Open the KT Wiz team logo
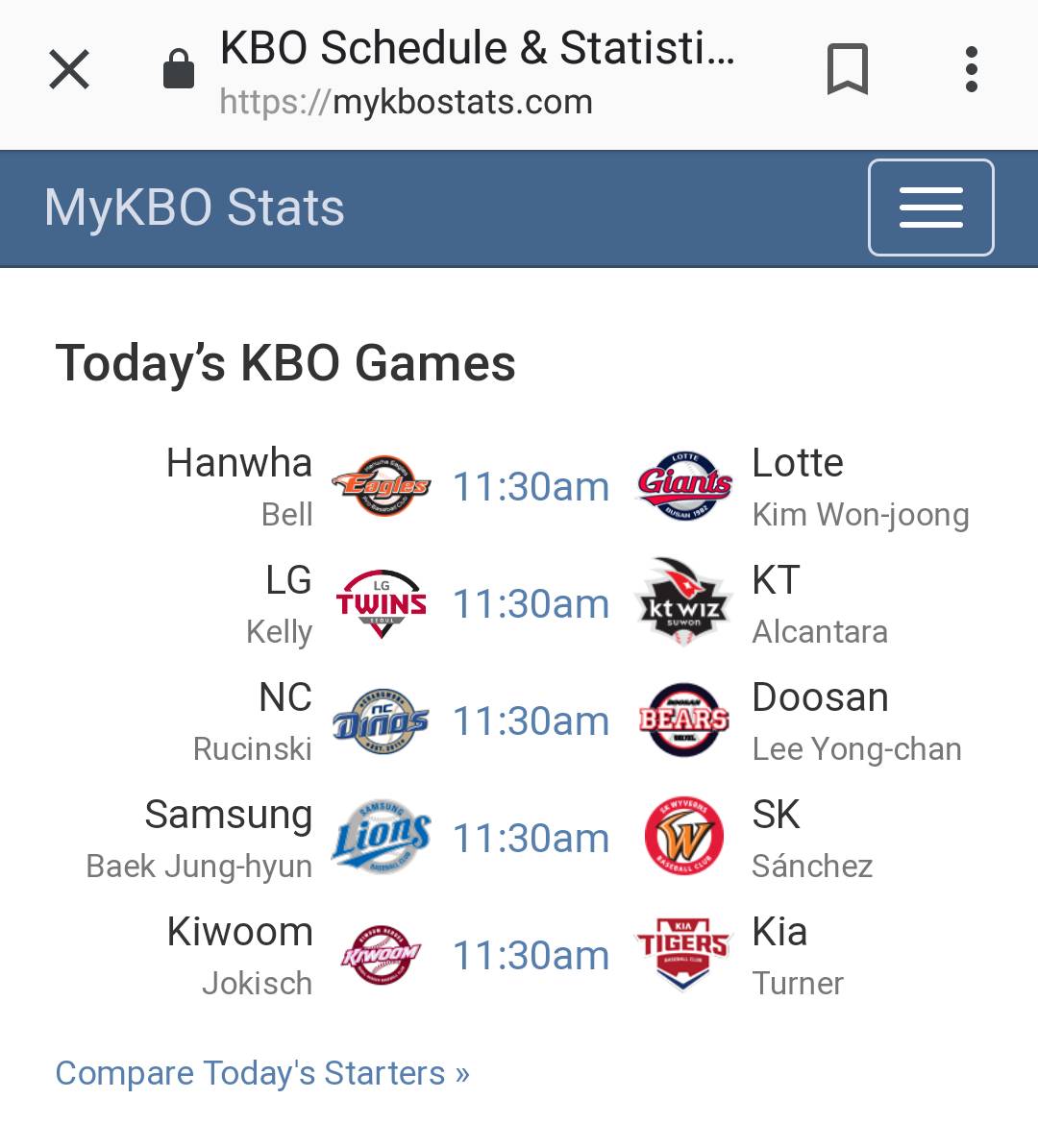The height and width of the screenshot is (1148, 1038). (683, 602)
